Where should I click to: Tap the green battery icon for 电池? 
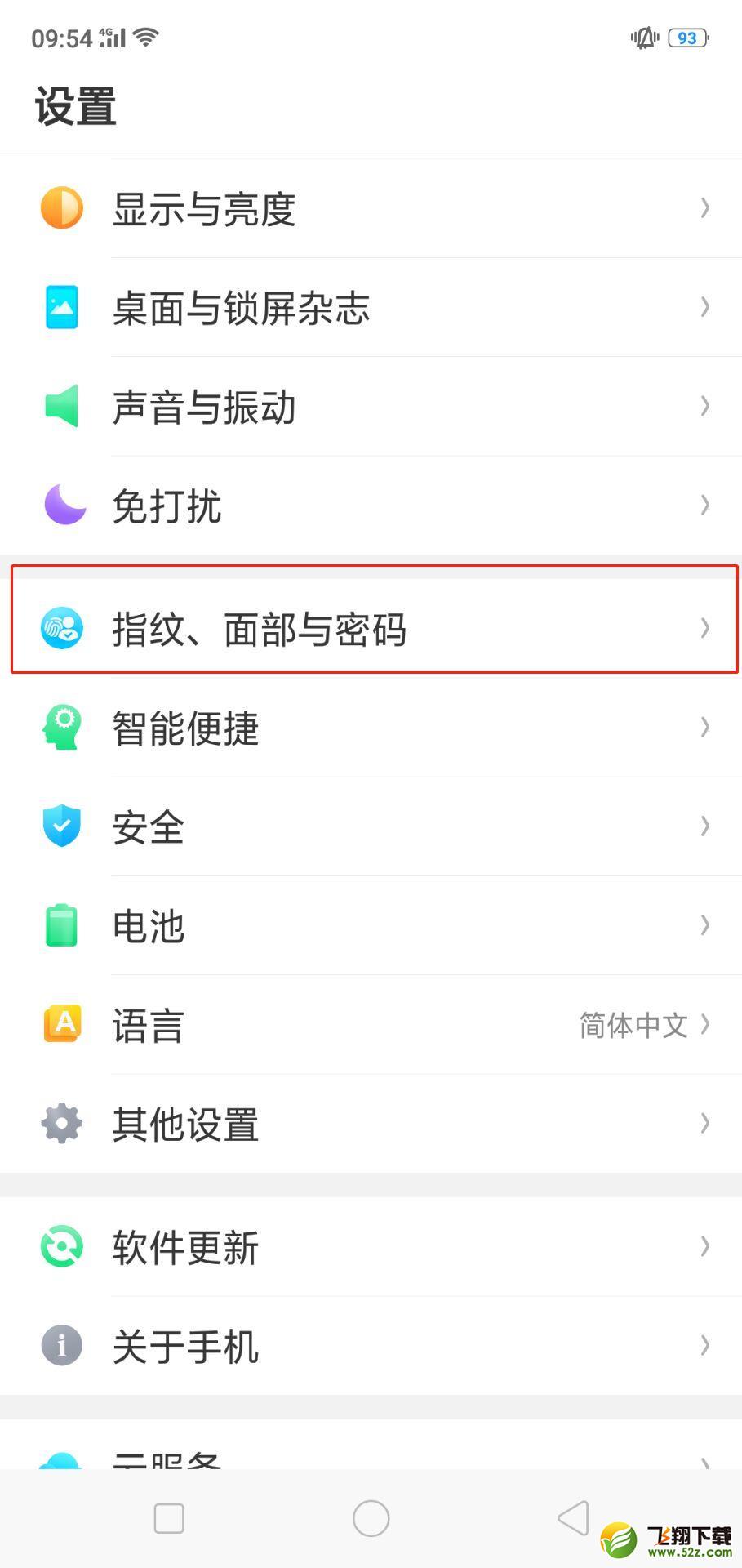[61, 925]
